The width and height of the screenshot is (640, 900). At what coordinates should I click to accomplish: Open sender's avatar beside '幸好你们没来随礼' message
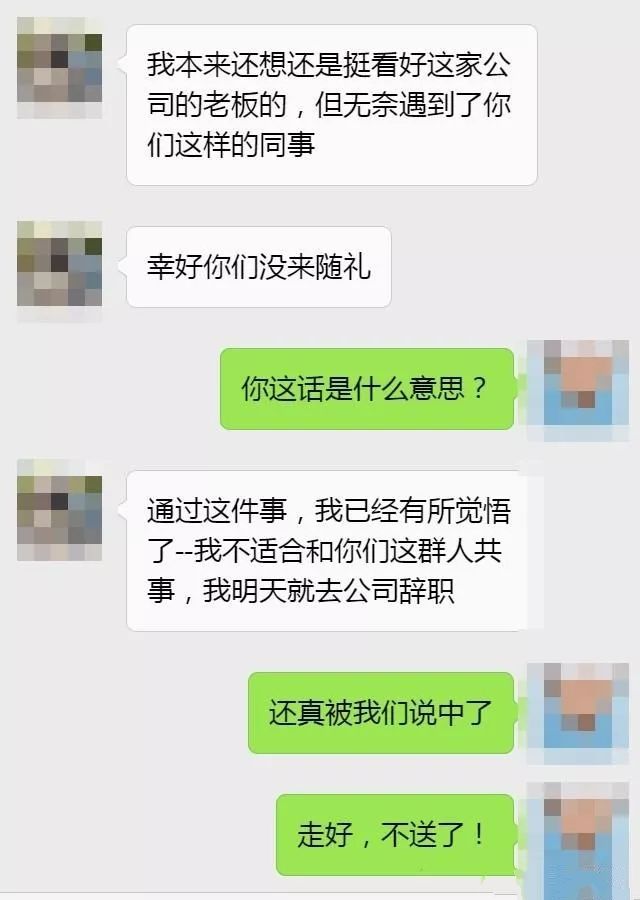[60, 271]
